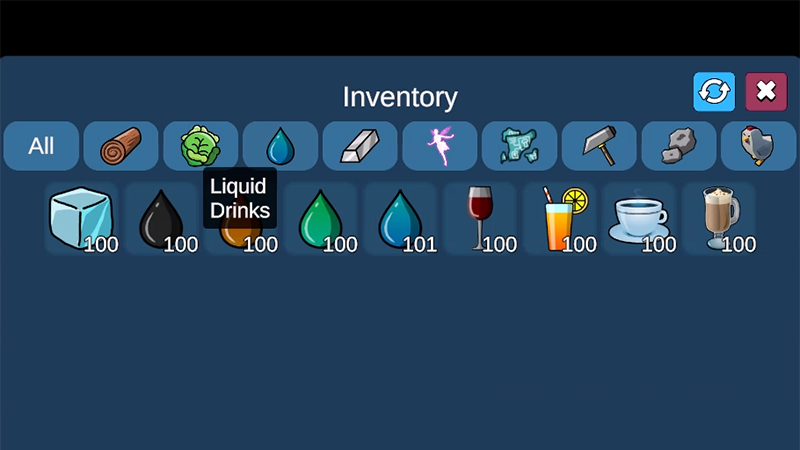
Task: Select the orange juice item
Action: [560, 218]
